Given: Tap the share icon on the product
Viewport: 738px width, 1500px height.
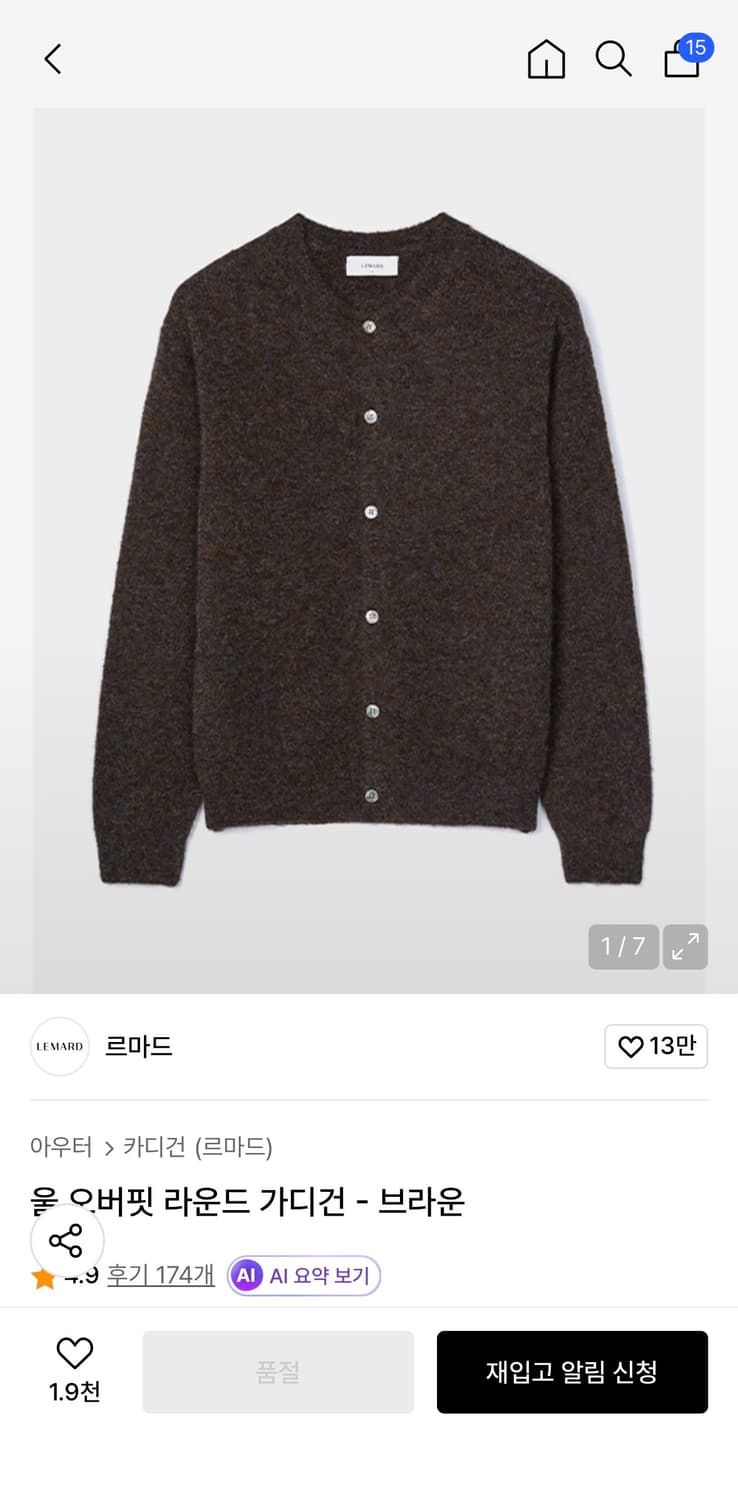Looking at the screenshot, I should pyautogui.click(x=67, y=1241).
